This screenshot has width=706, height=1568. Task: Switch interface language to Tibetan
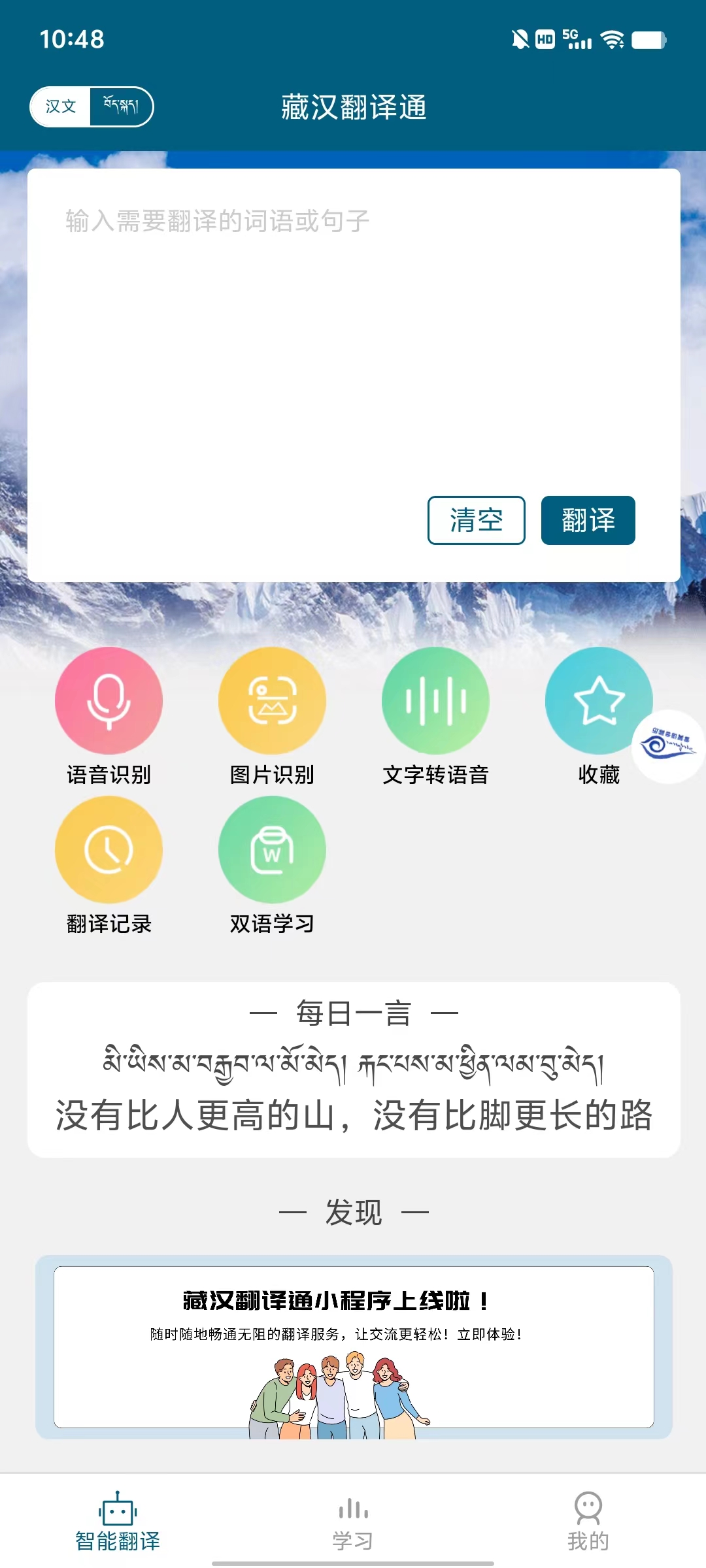click(x=121, y=106)
